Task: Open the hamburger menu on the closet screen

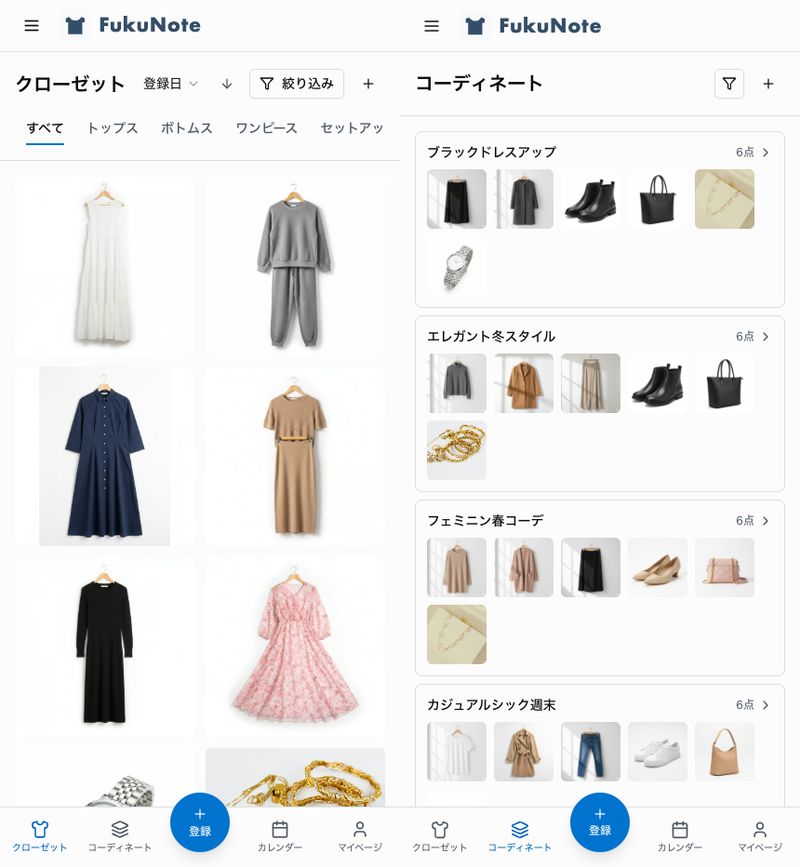Action: [31, 26]
